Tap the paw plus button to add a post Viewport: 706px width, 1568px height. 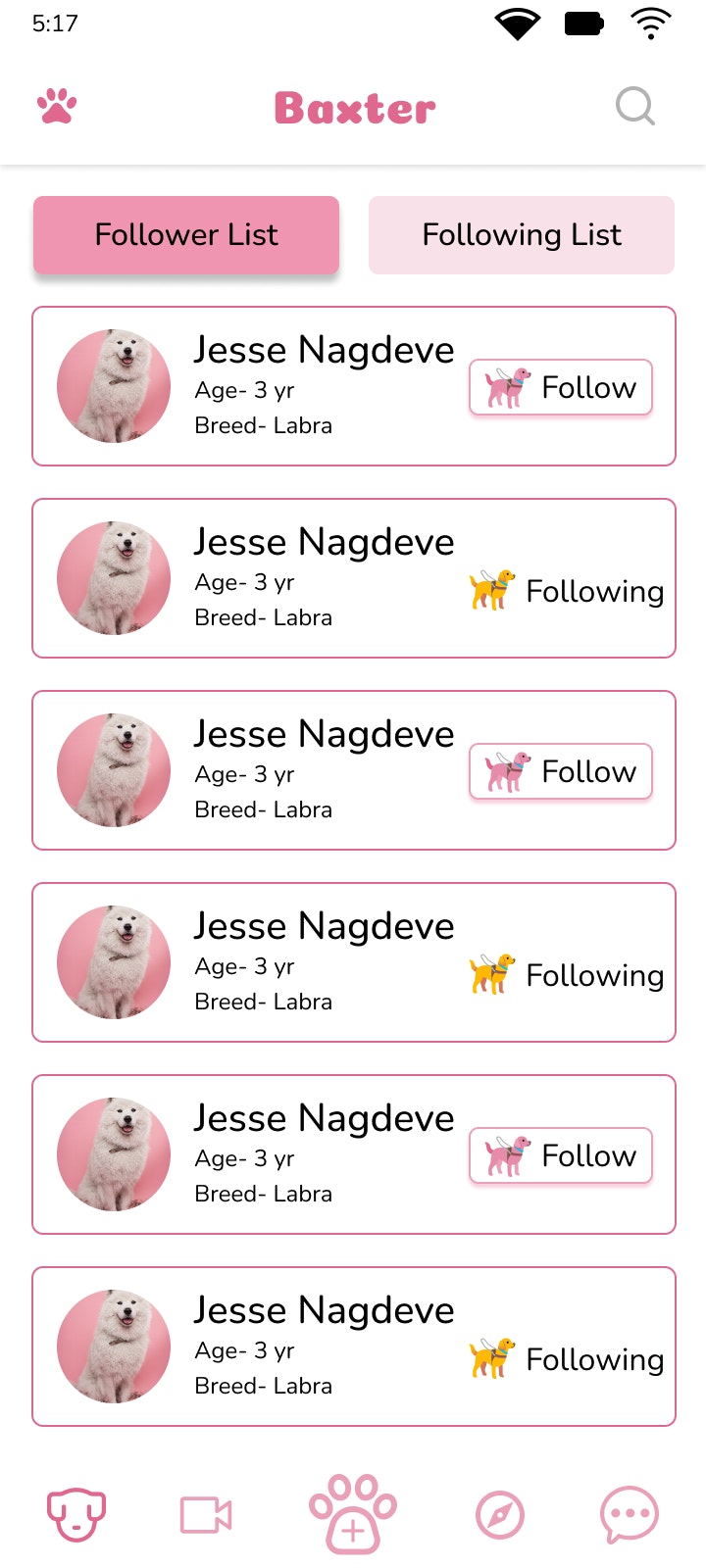353,1514
